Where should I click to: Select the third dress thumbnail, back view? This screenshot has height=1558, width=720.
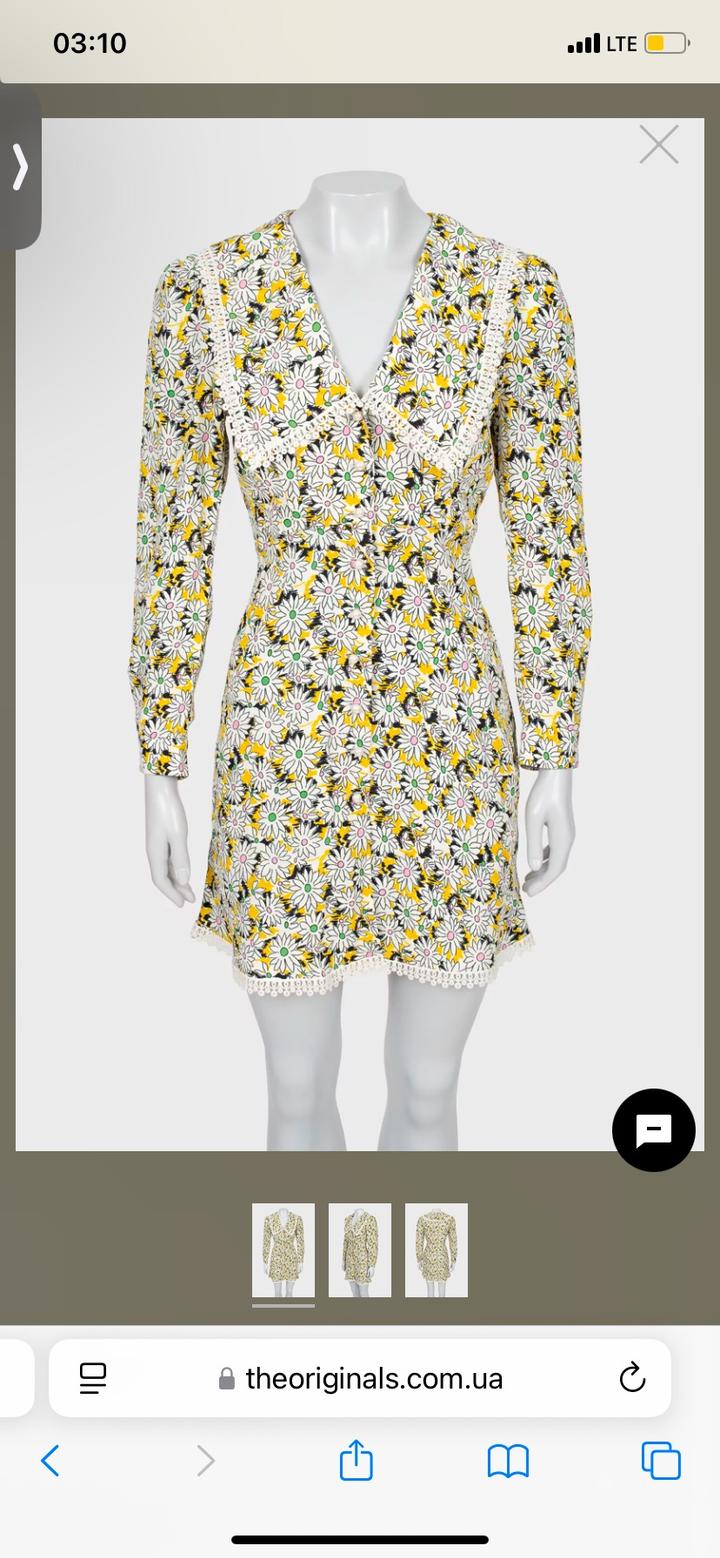click(x=436, y=1250)
